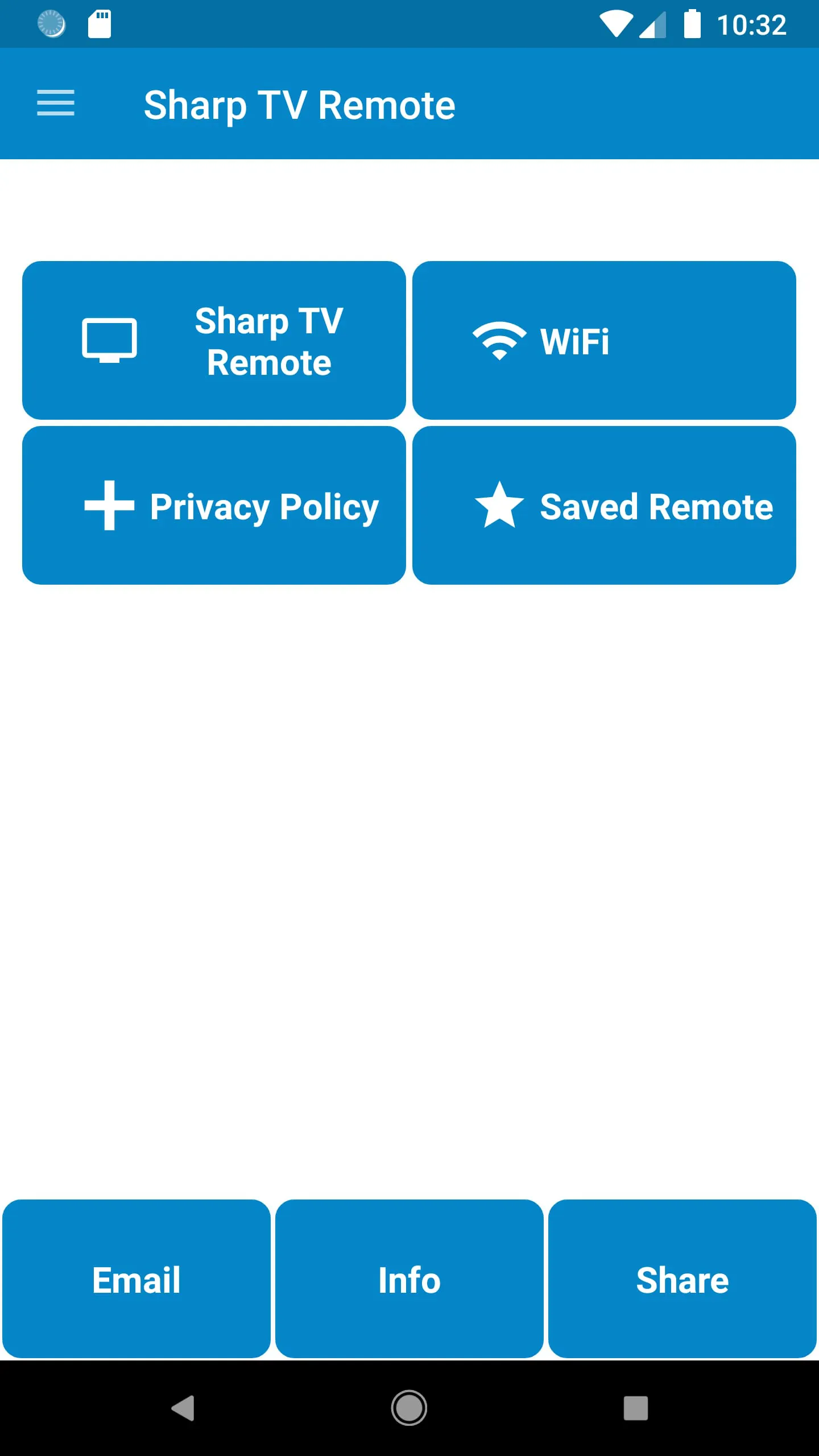Viewport: 819px width, 1456px height.
Task: Click the plus icon beside Privacy Policy
Action: [x=109, y=506]
